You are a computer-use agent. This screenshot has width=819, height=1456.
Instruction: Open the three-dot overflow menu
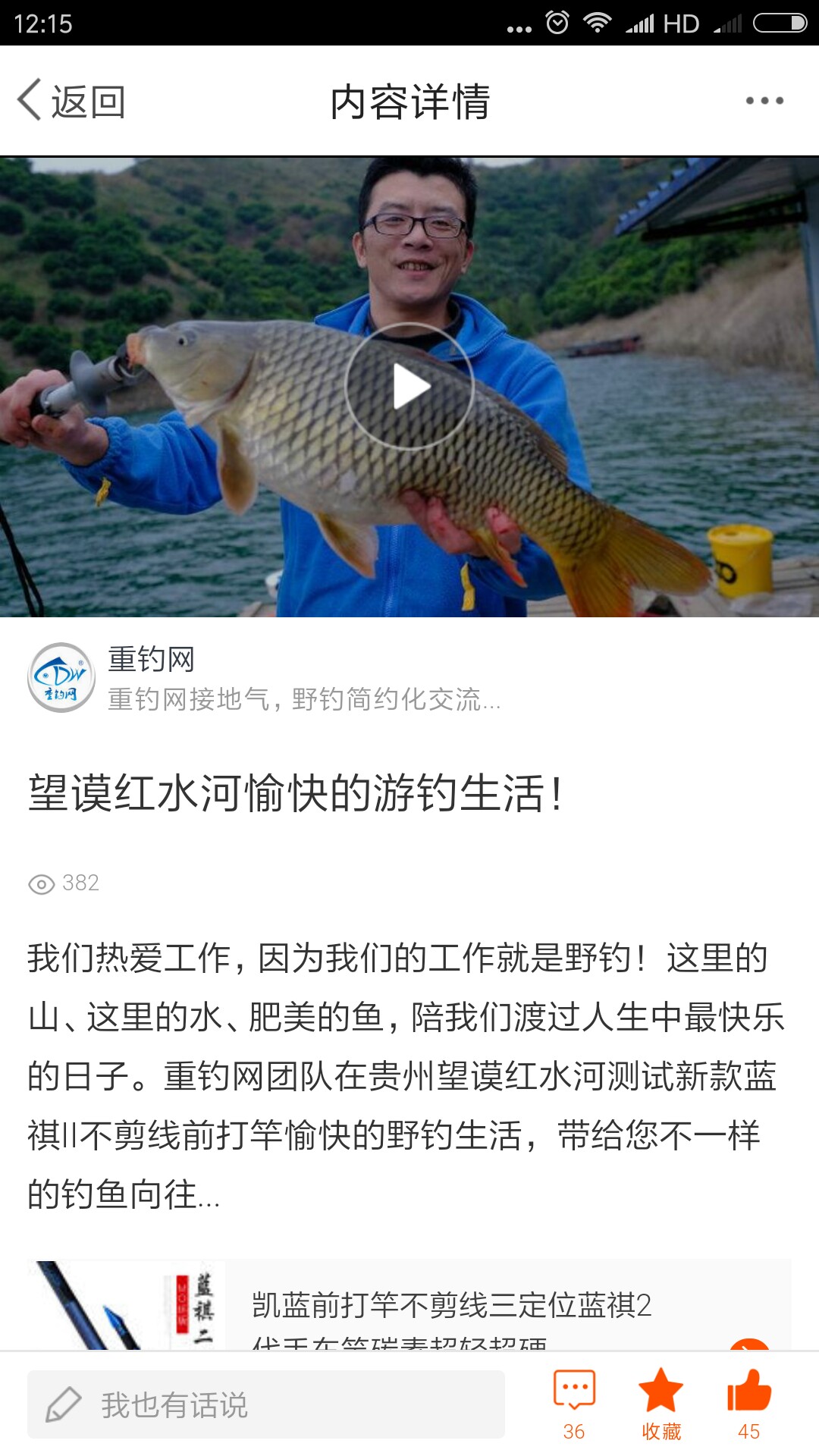pyautogui.click(x=764, y=101)
